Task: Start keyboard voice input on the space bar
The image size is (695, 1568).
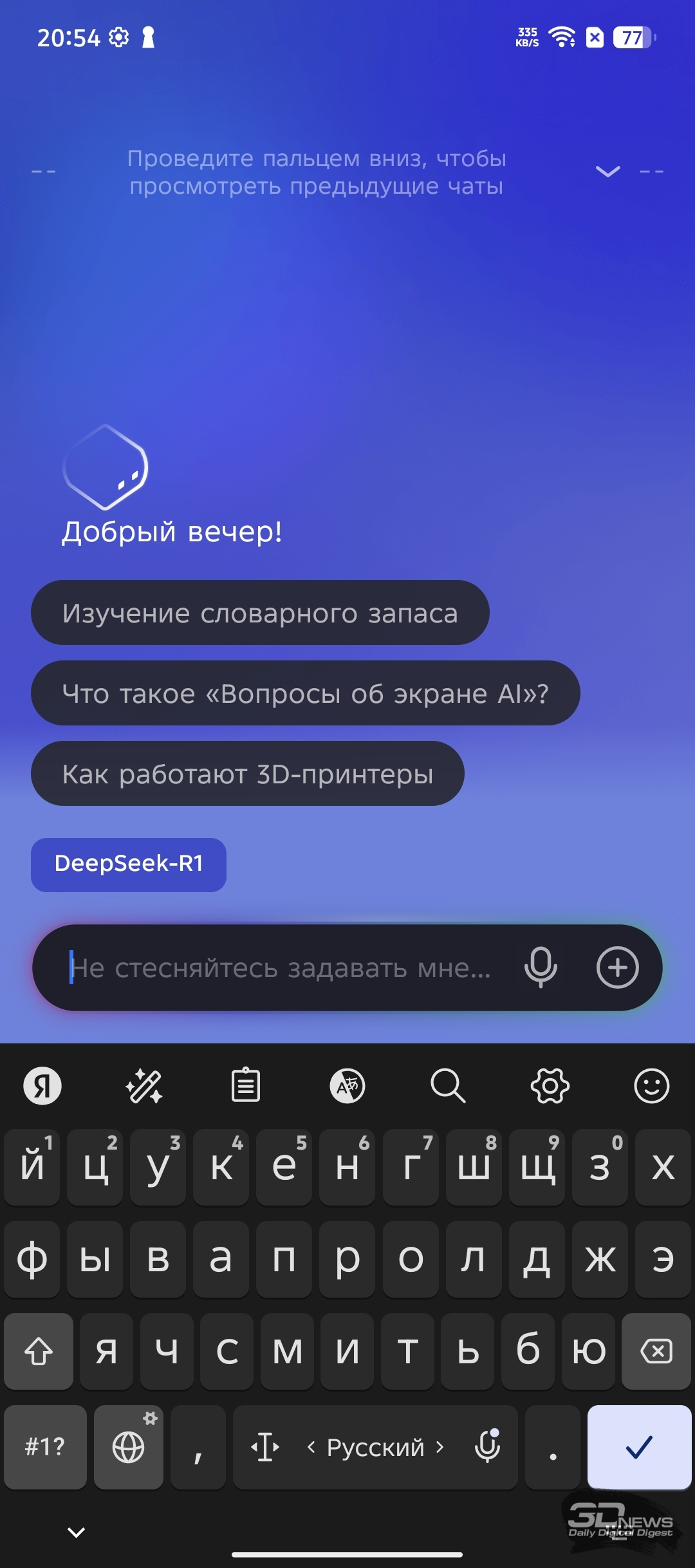Action: click(488, 1446)
